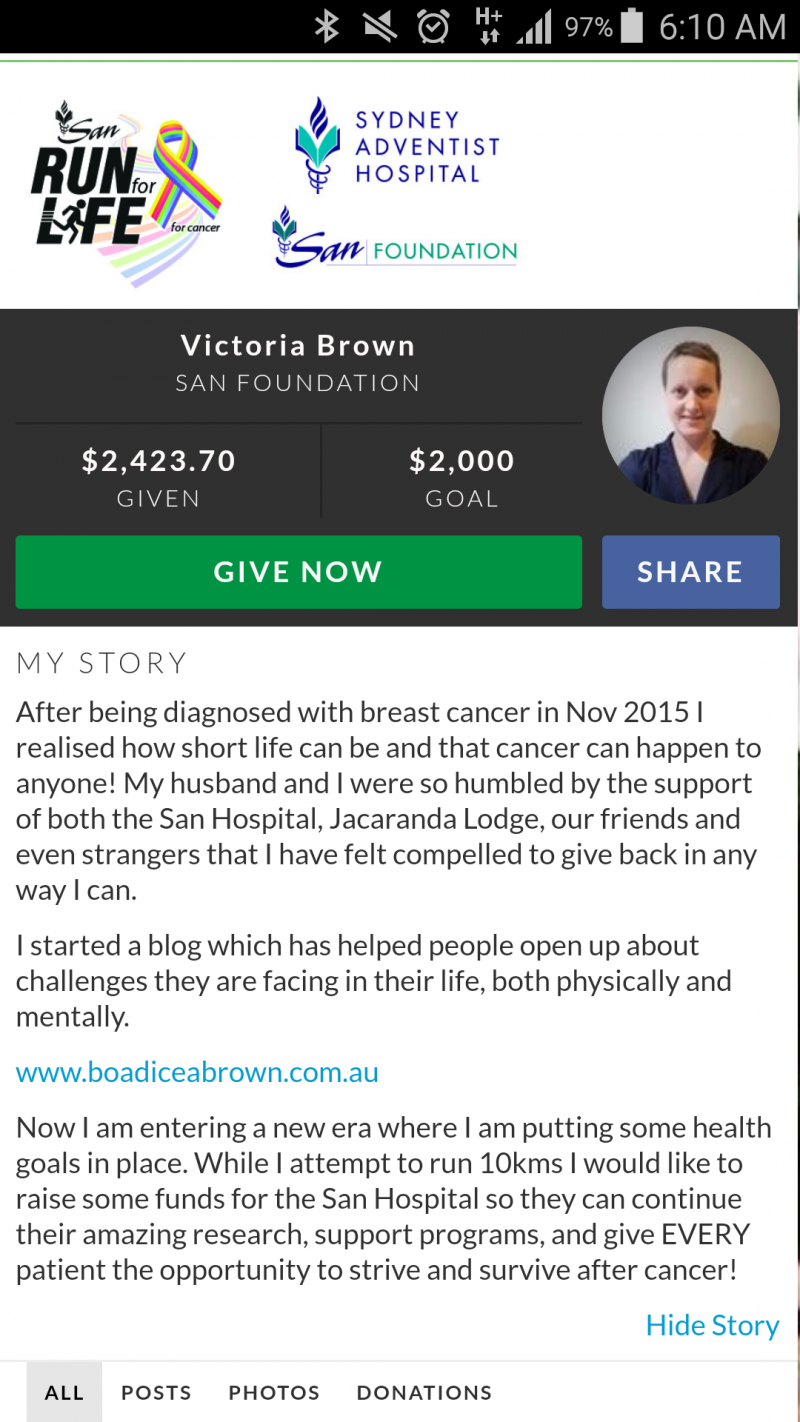Switch to the Photos tab
Screen dimensions: 800x1422
(x=274, y=1392)
